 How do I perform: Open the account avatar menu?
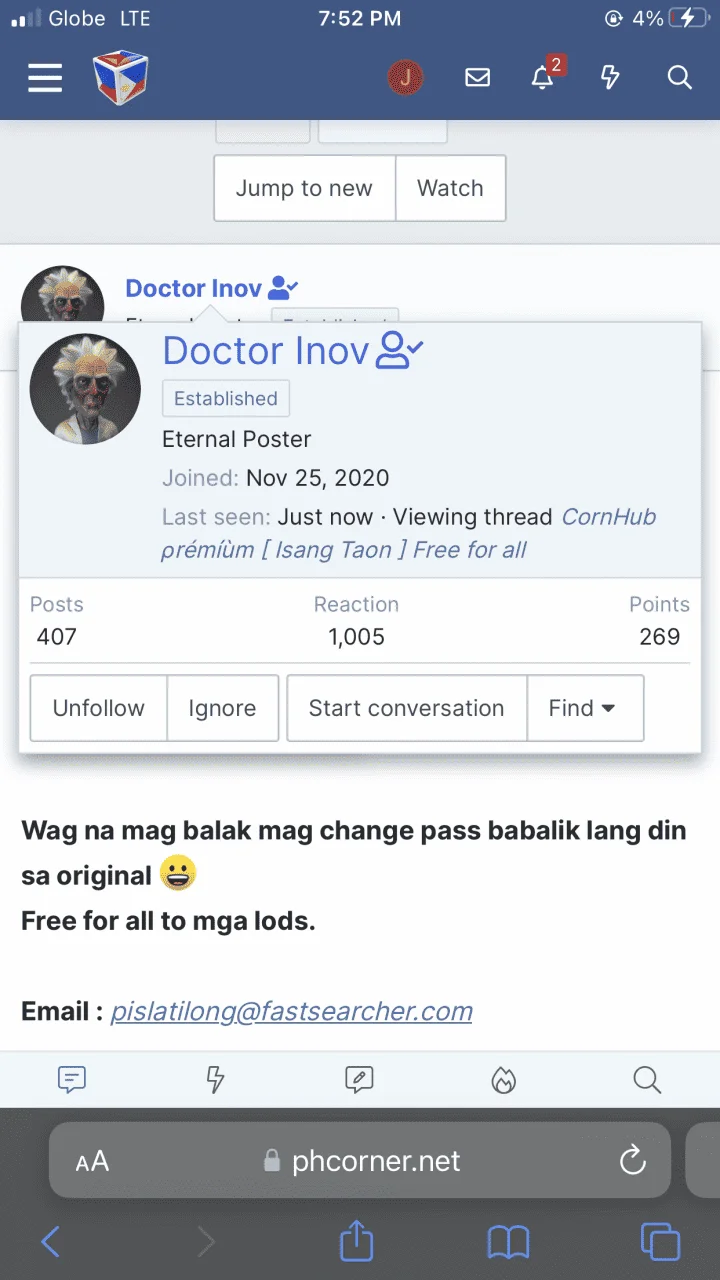[405, 77]
